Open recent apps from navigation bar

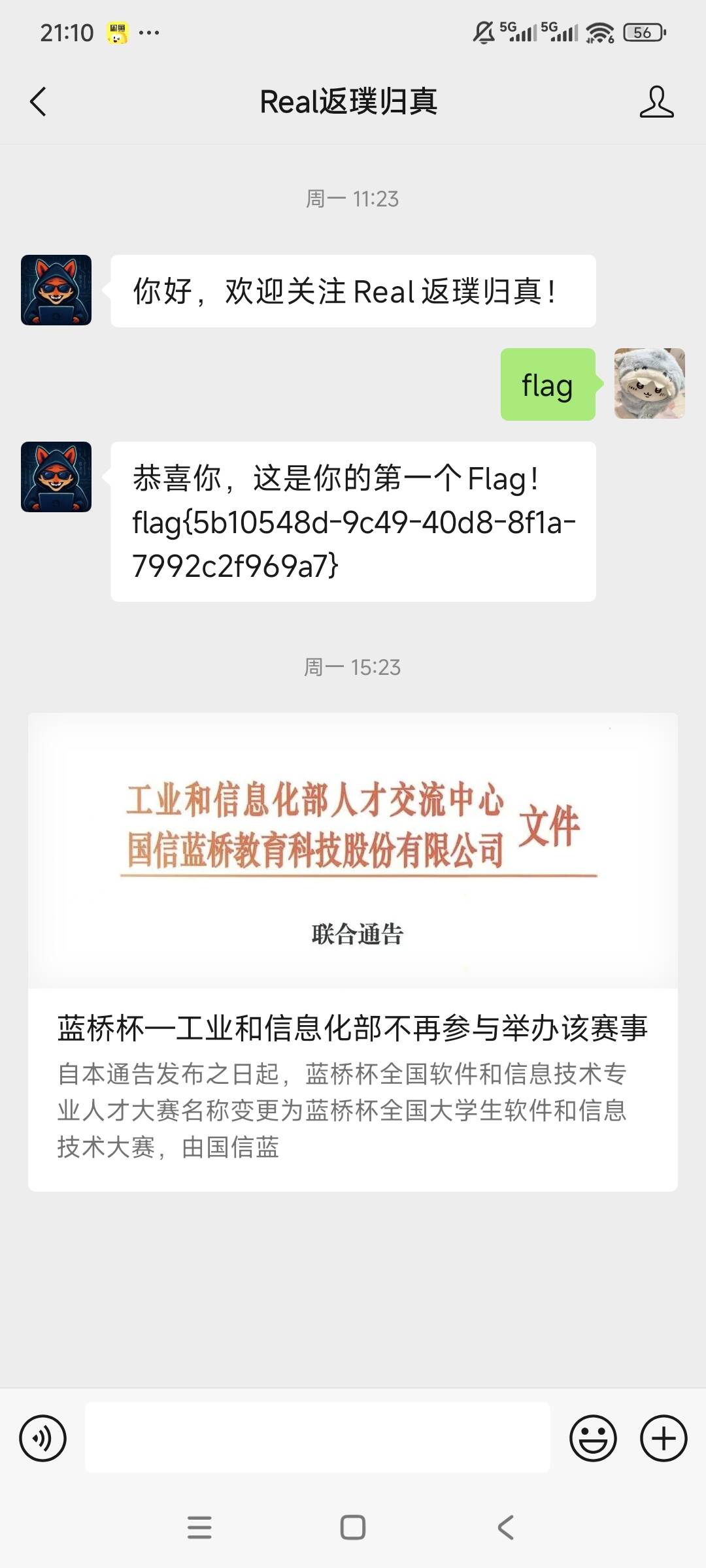[199, 1527]
